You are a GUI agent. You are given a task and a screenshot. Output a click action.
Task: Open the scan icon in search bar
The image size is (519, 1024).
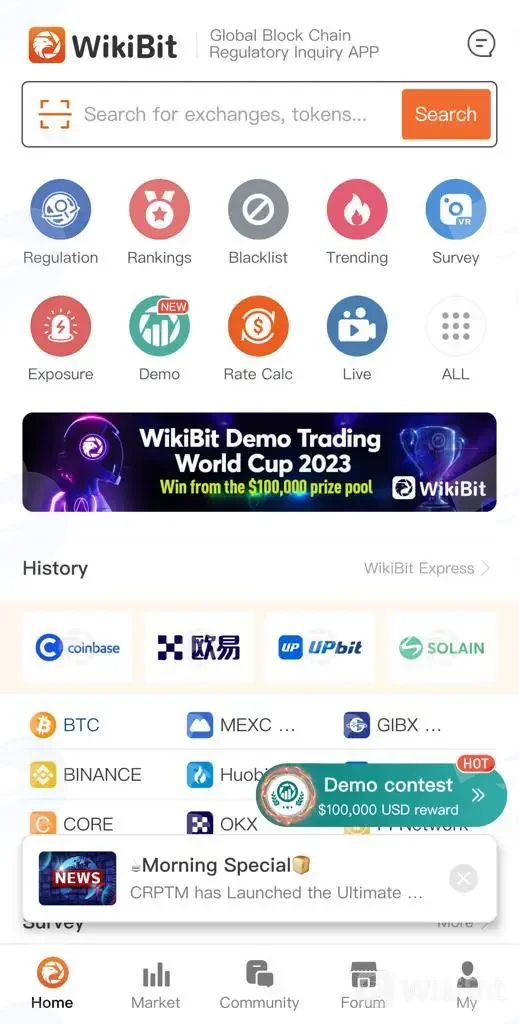[x=55, y=115]
